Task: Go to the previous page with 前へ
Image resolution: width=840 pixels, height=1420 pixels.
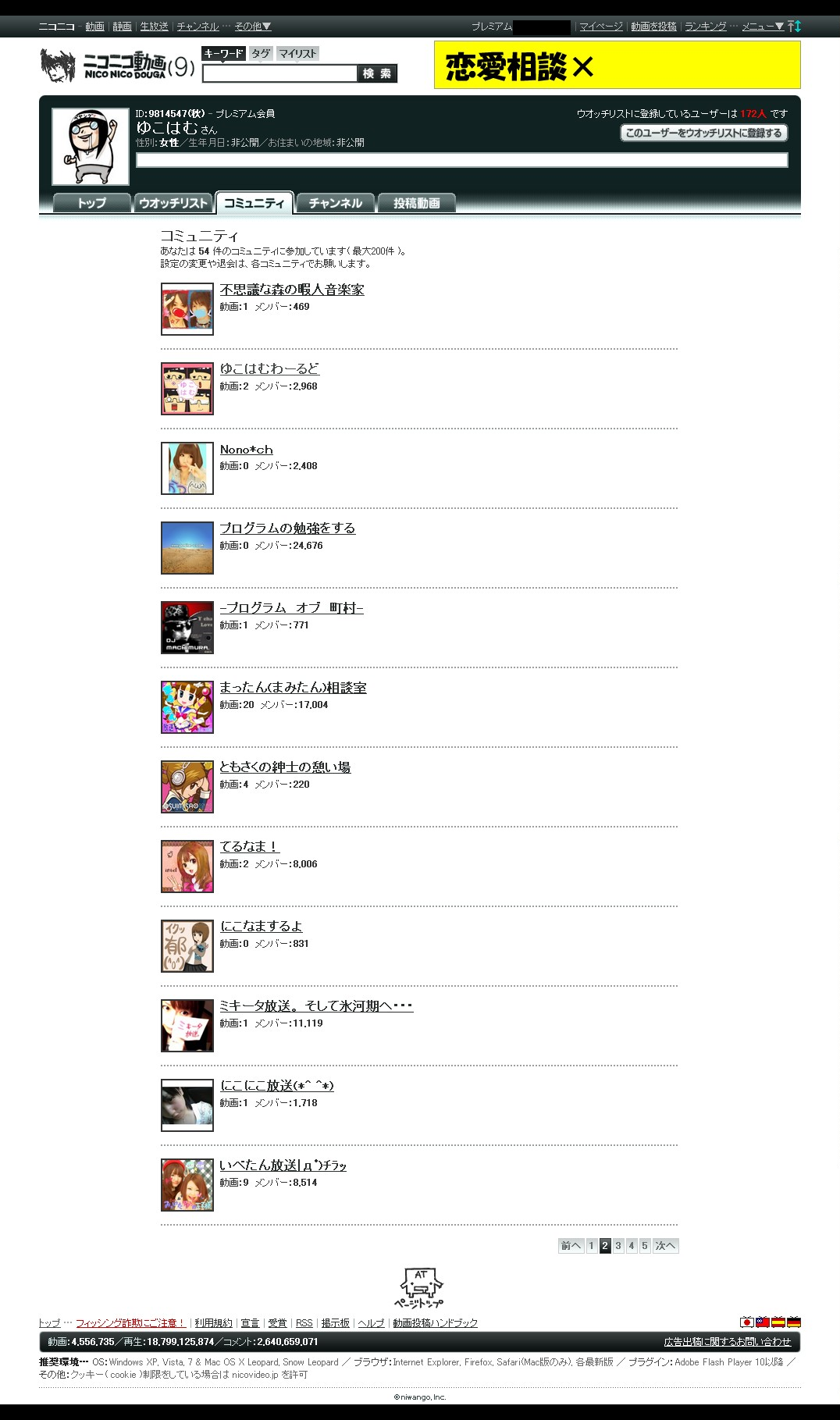Action: coord(571,1246)
